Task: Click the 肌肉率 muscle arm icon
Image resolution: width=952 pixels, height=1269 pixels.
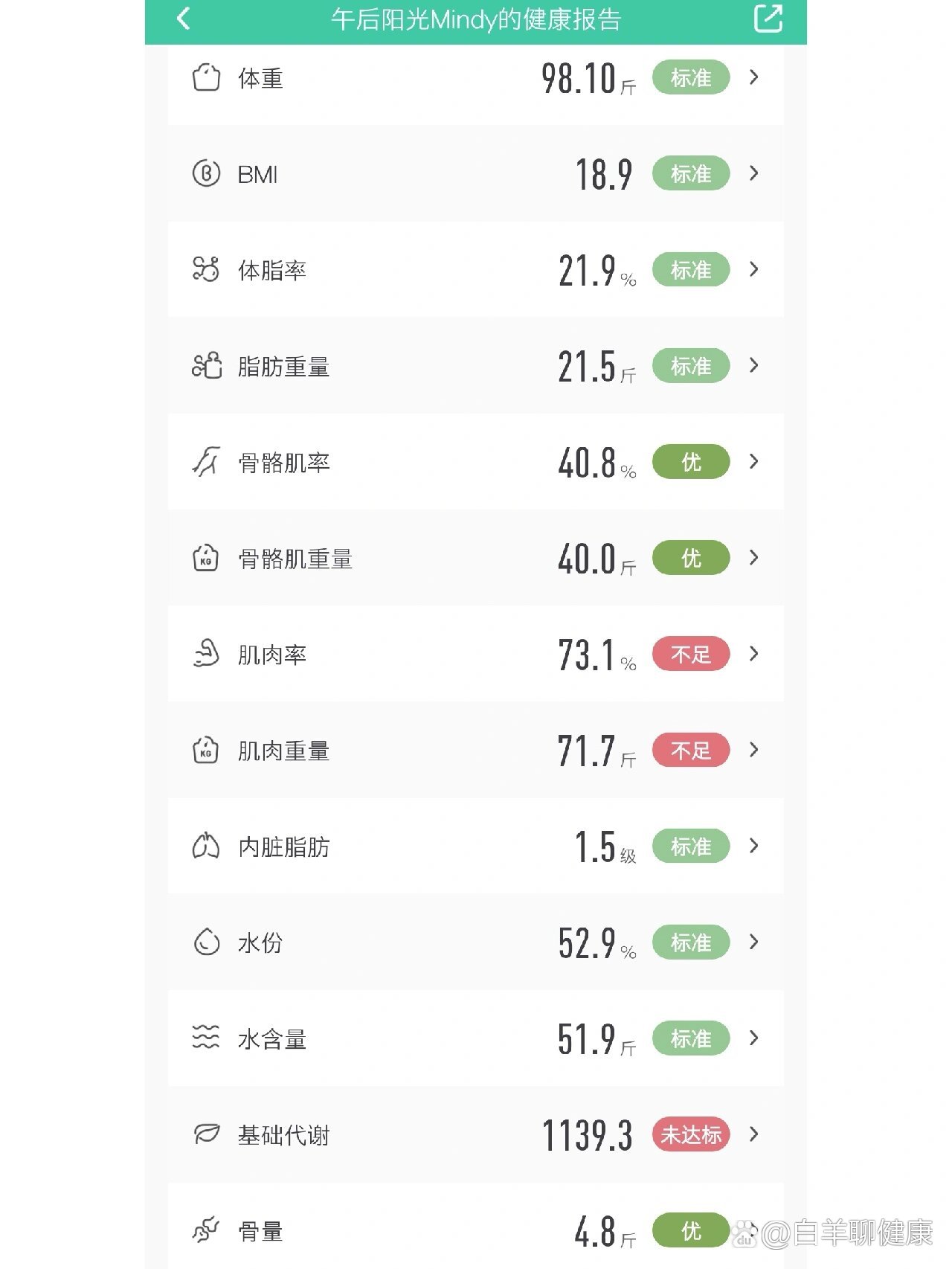Action: click(x=207, y=654)
